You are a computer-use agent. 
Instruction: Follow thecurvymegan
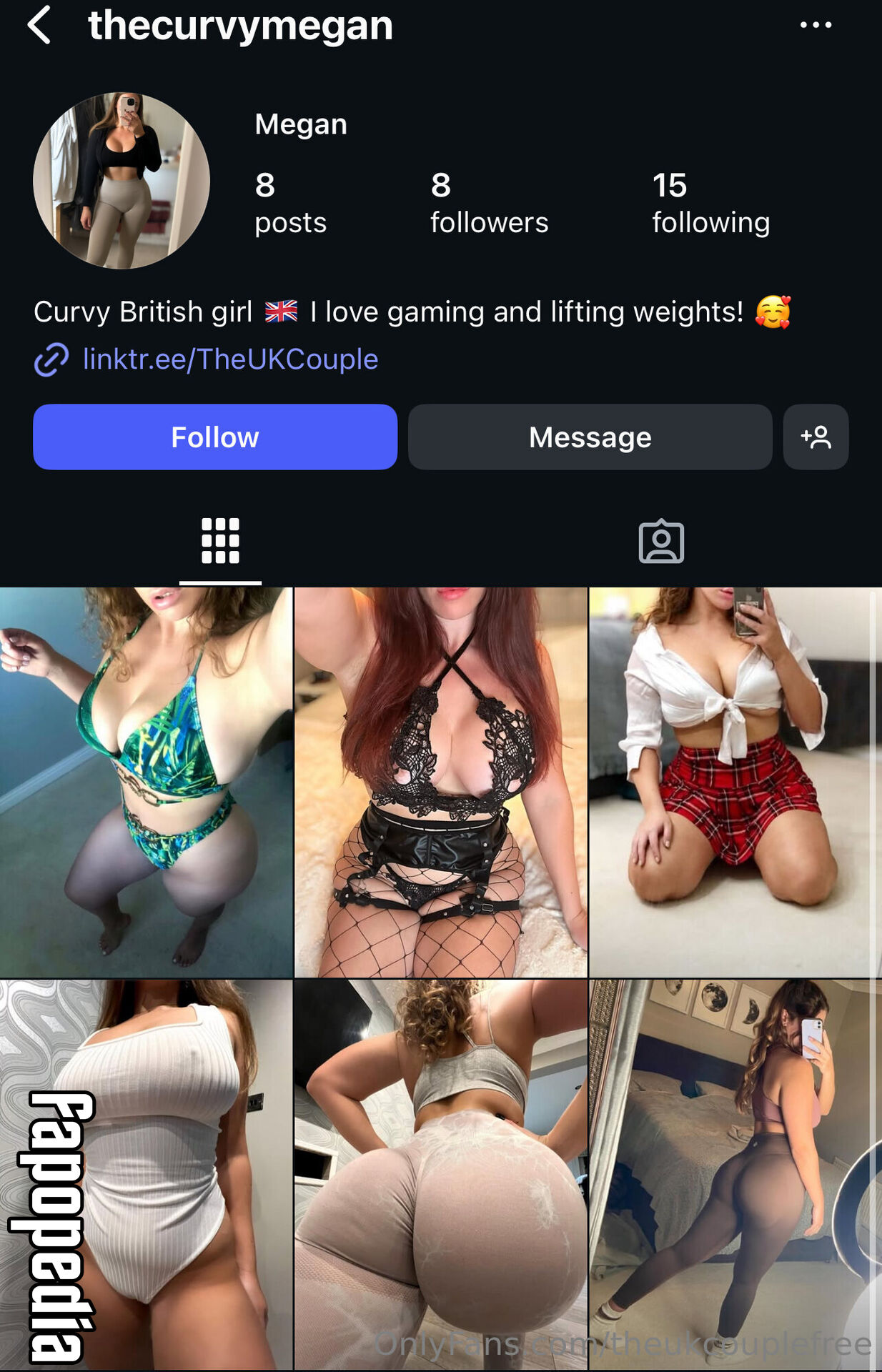215,437
